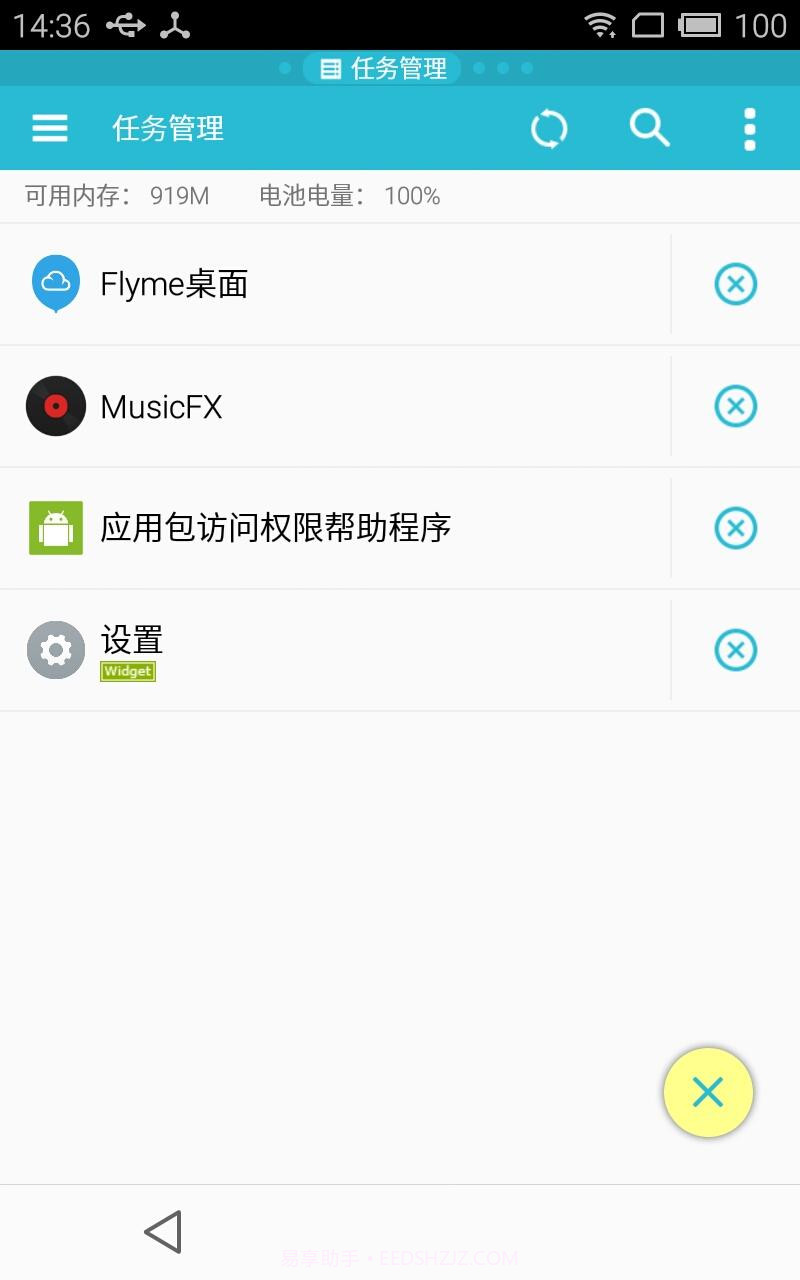The height and width of the screenshot is (1280, 800).
Task: Select the 设置 gear icon
Action: click(55, 650)
